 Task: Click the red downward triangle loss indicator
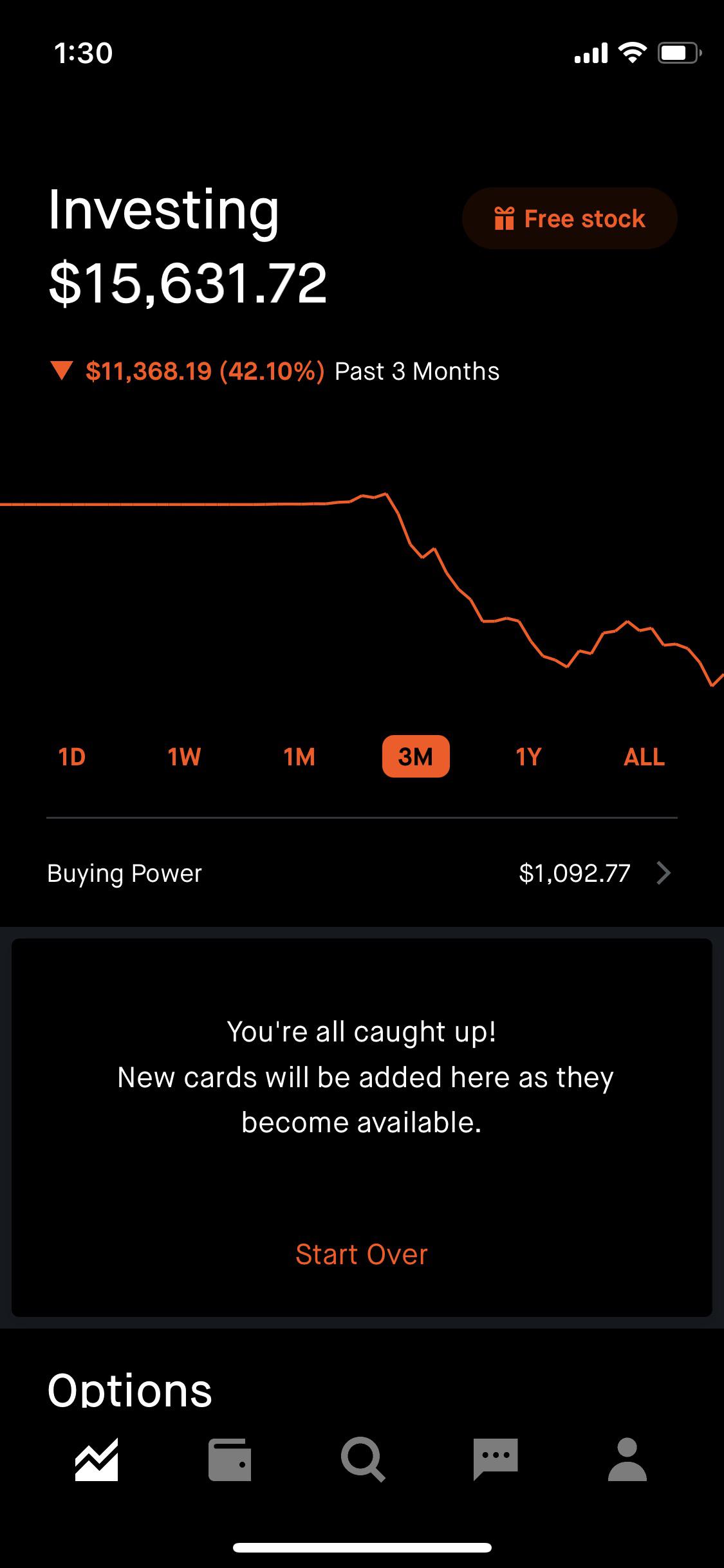click(x=61, y=371)
